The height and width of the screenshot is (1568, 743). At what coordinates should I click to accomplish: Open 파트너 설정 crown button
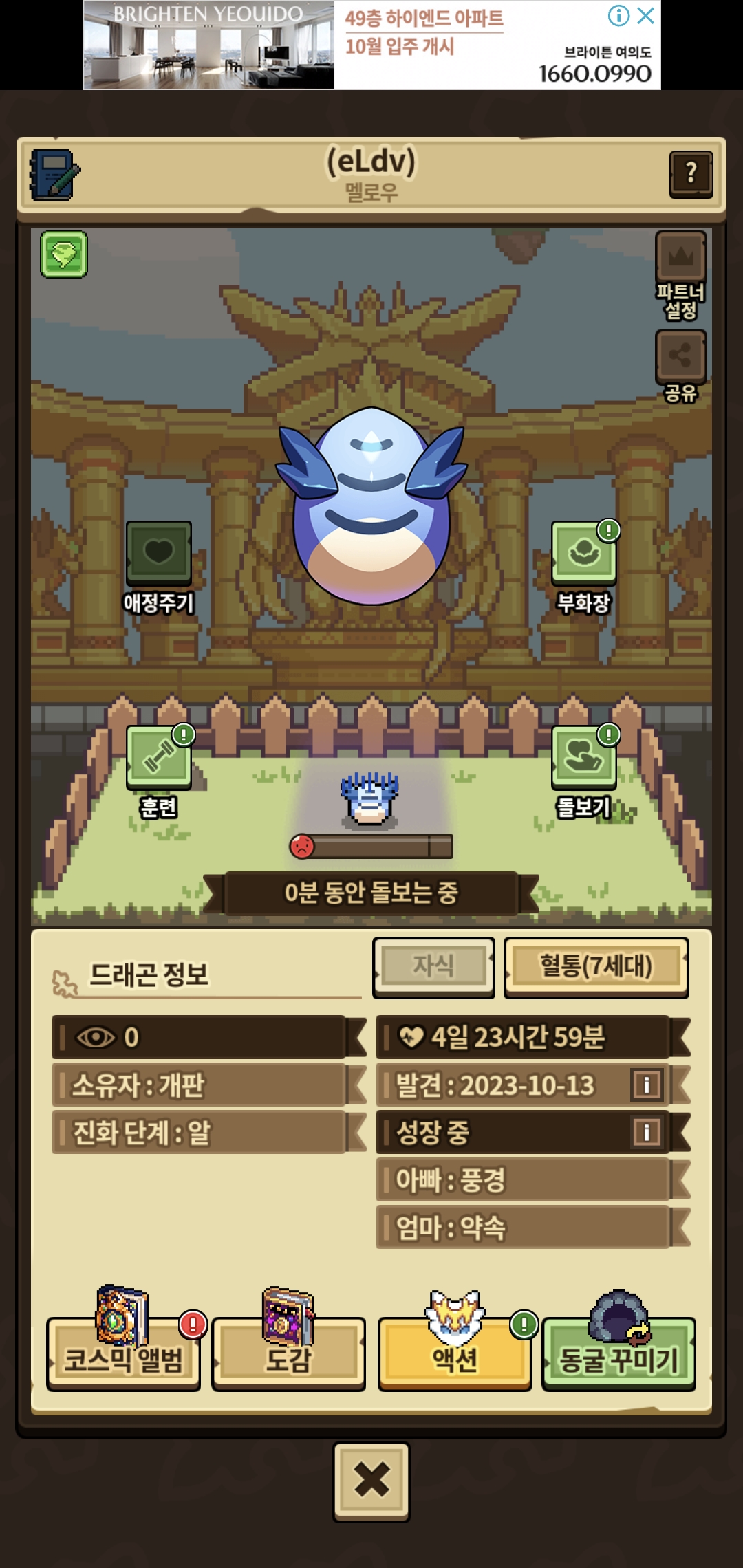680,275
